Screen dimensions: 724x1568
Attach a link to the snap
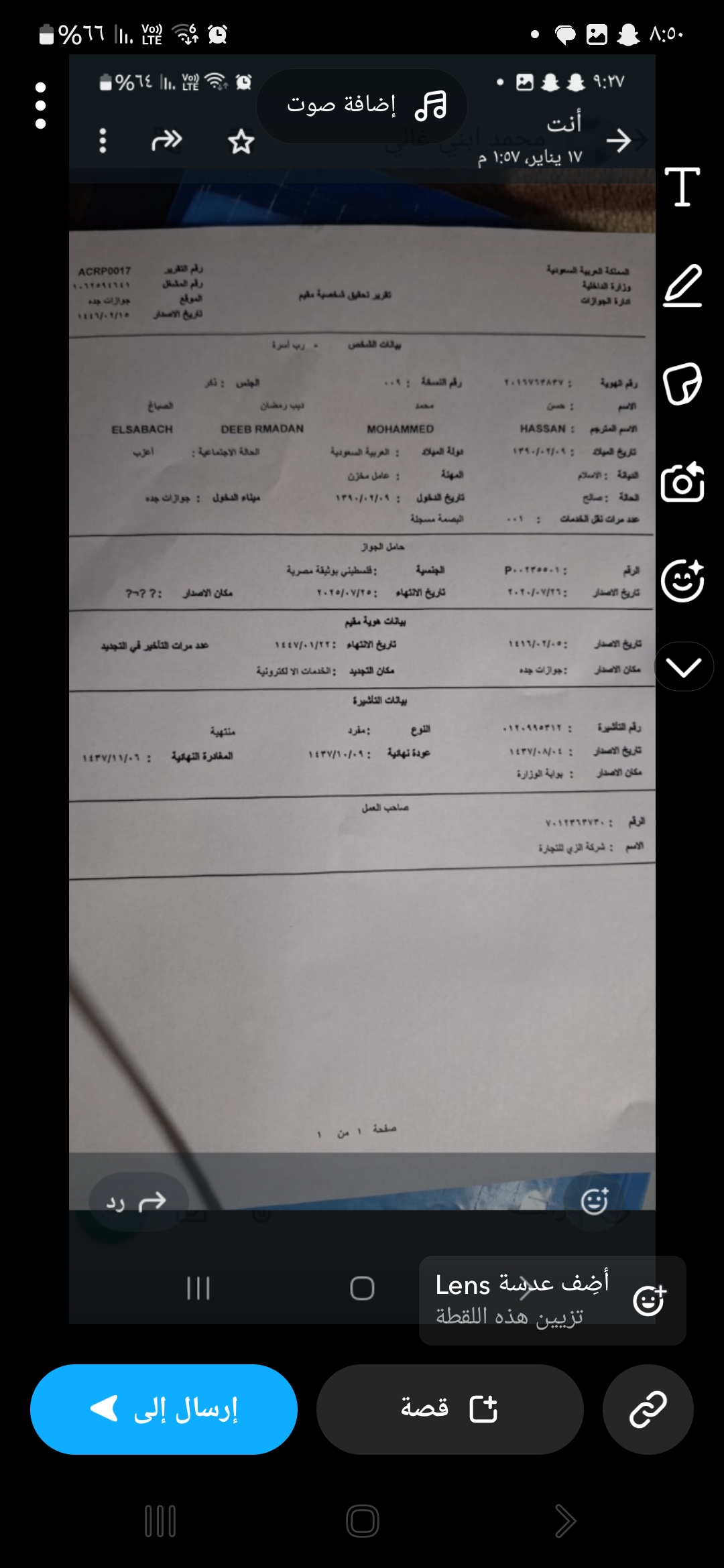(x=648, y=1409)
